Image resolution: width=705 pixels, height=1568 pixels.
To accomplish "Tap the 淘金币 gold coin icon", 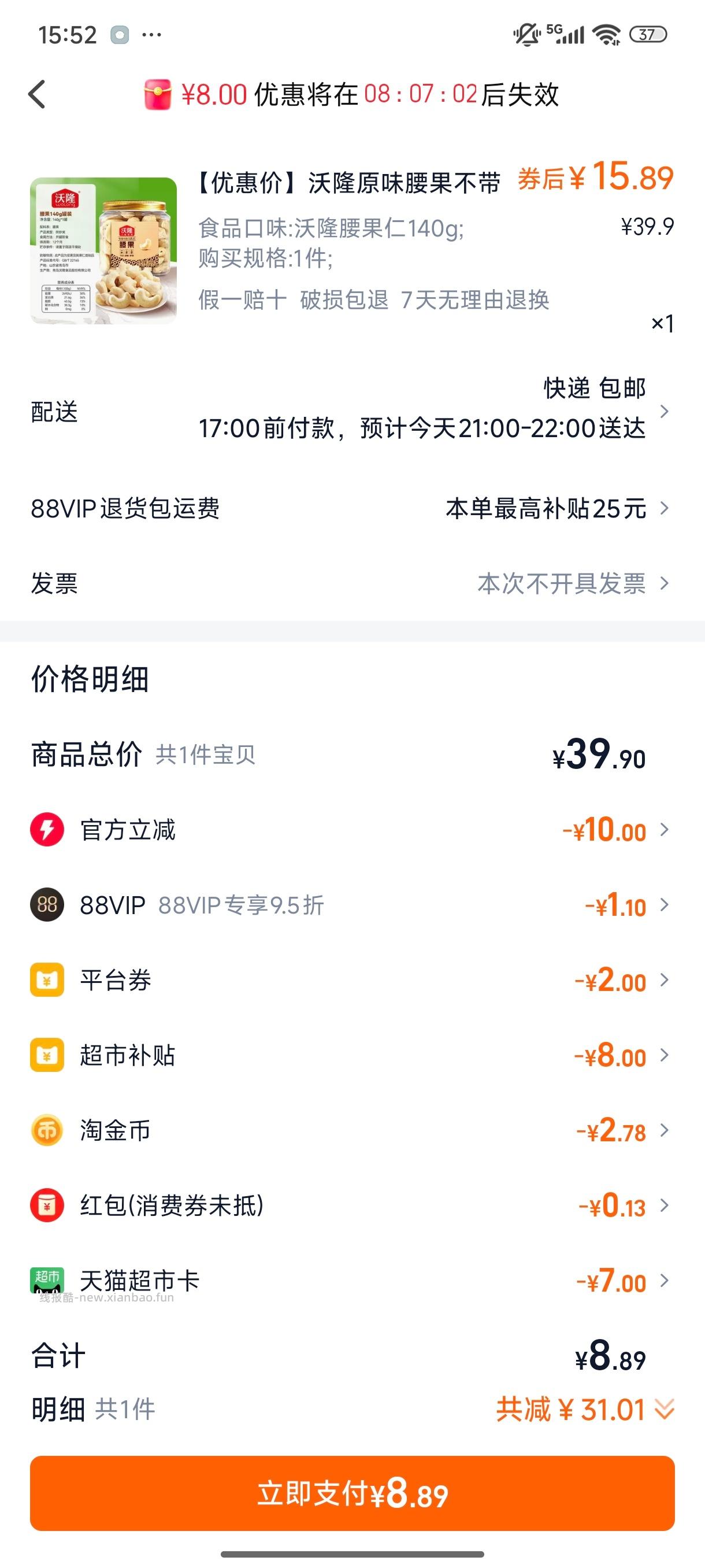I will pyautogui.click(x=47, y=1131).
